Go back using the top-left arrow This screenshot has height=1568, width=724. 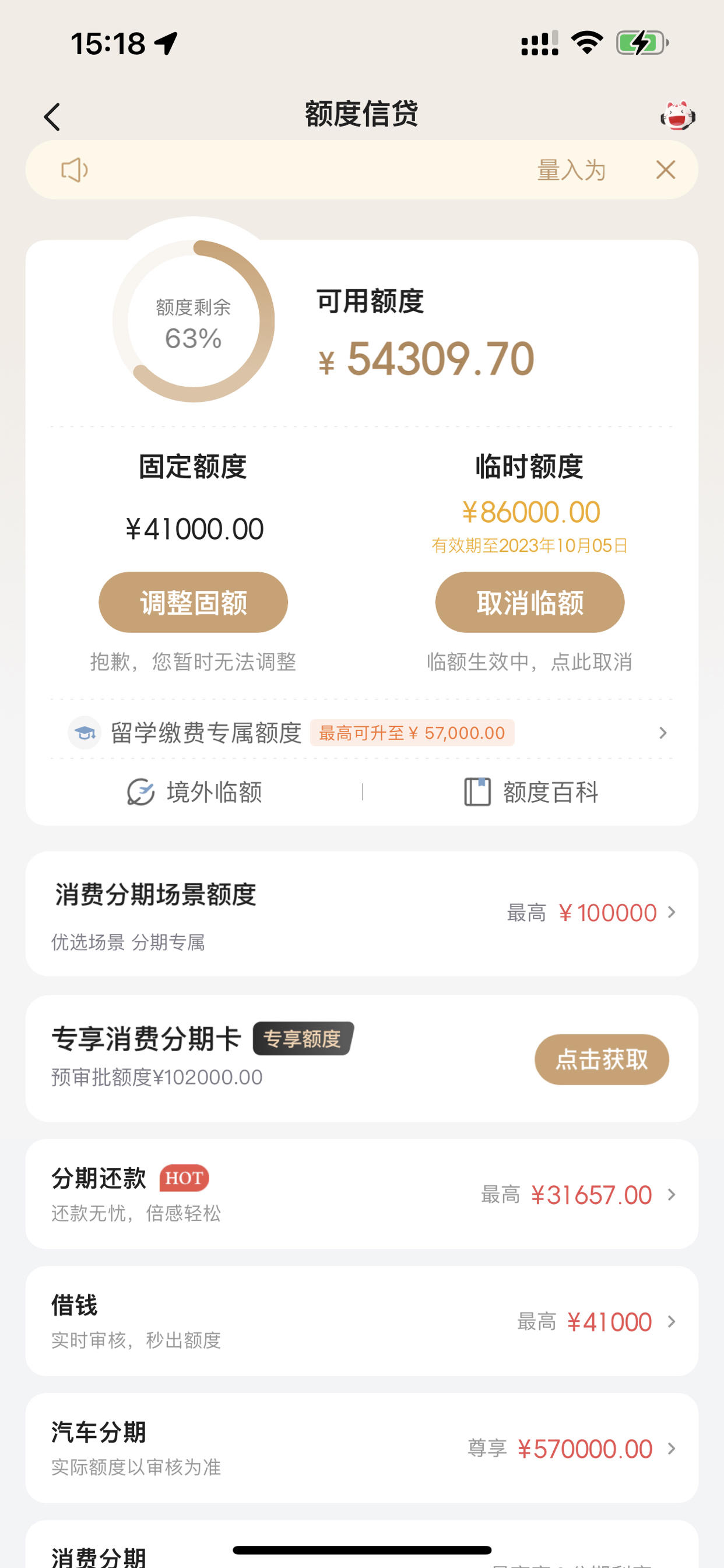52,116
